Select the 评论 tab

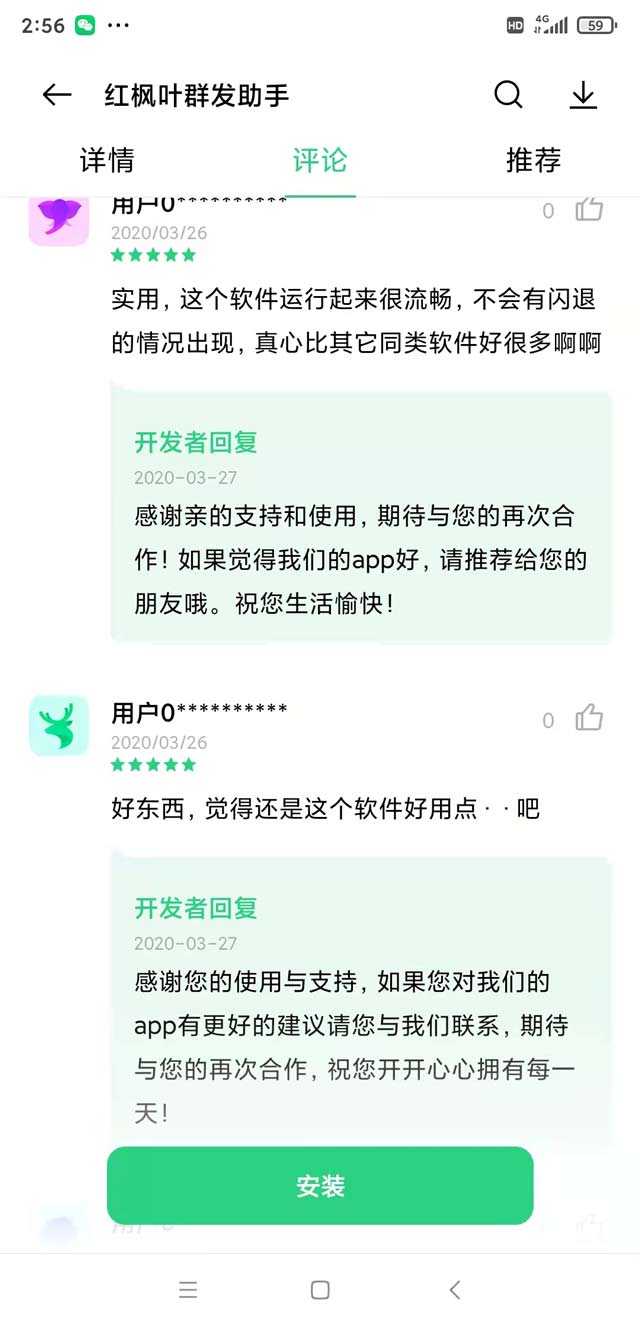tap(320, 160)
